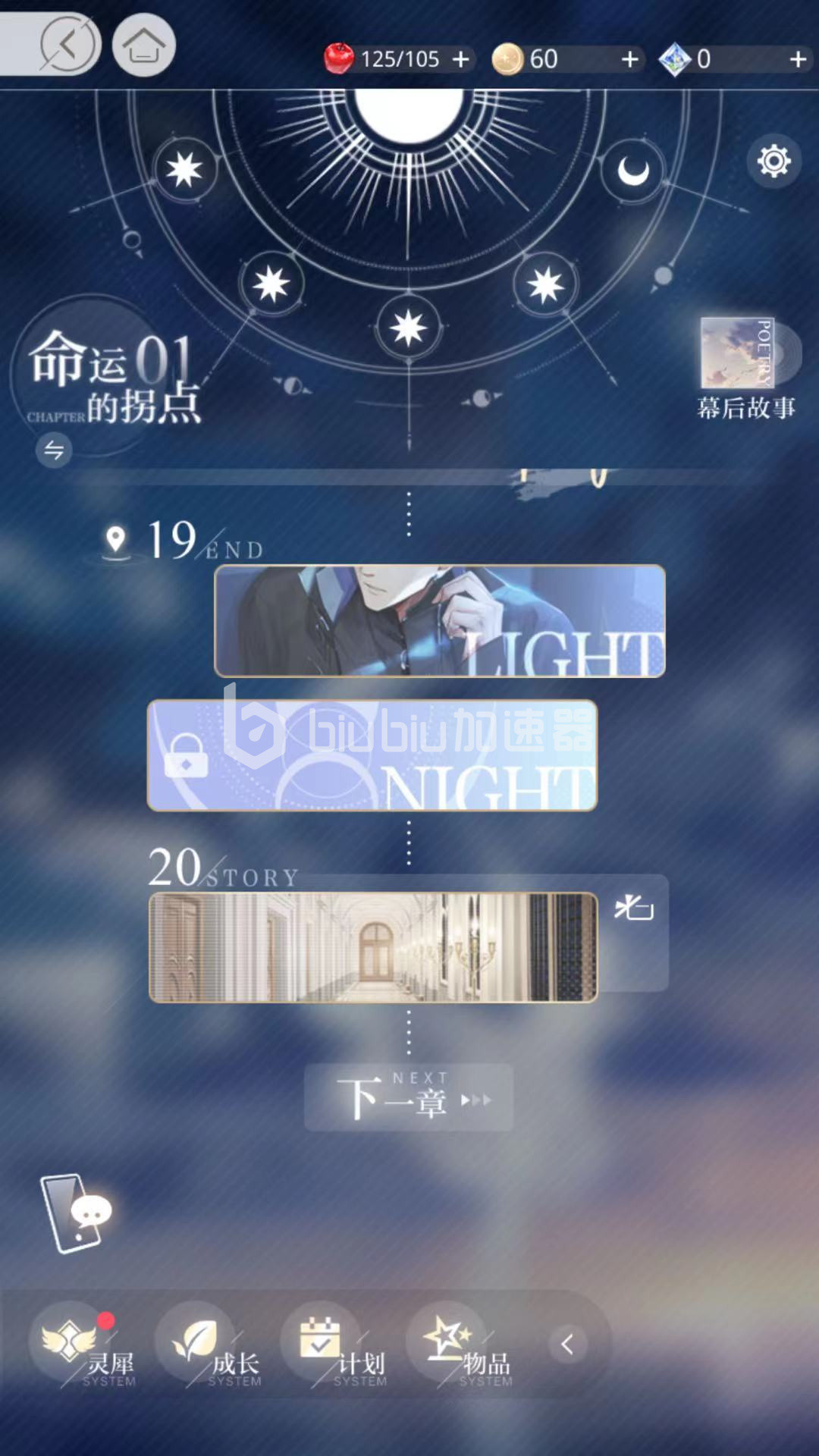The height and width of the screenshot is (1456, 819).
Task: Open the LIGHT ending of stage 19
Action: 440,621
